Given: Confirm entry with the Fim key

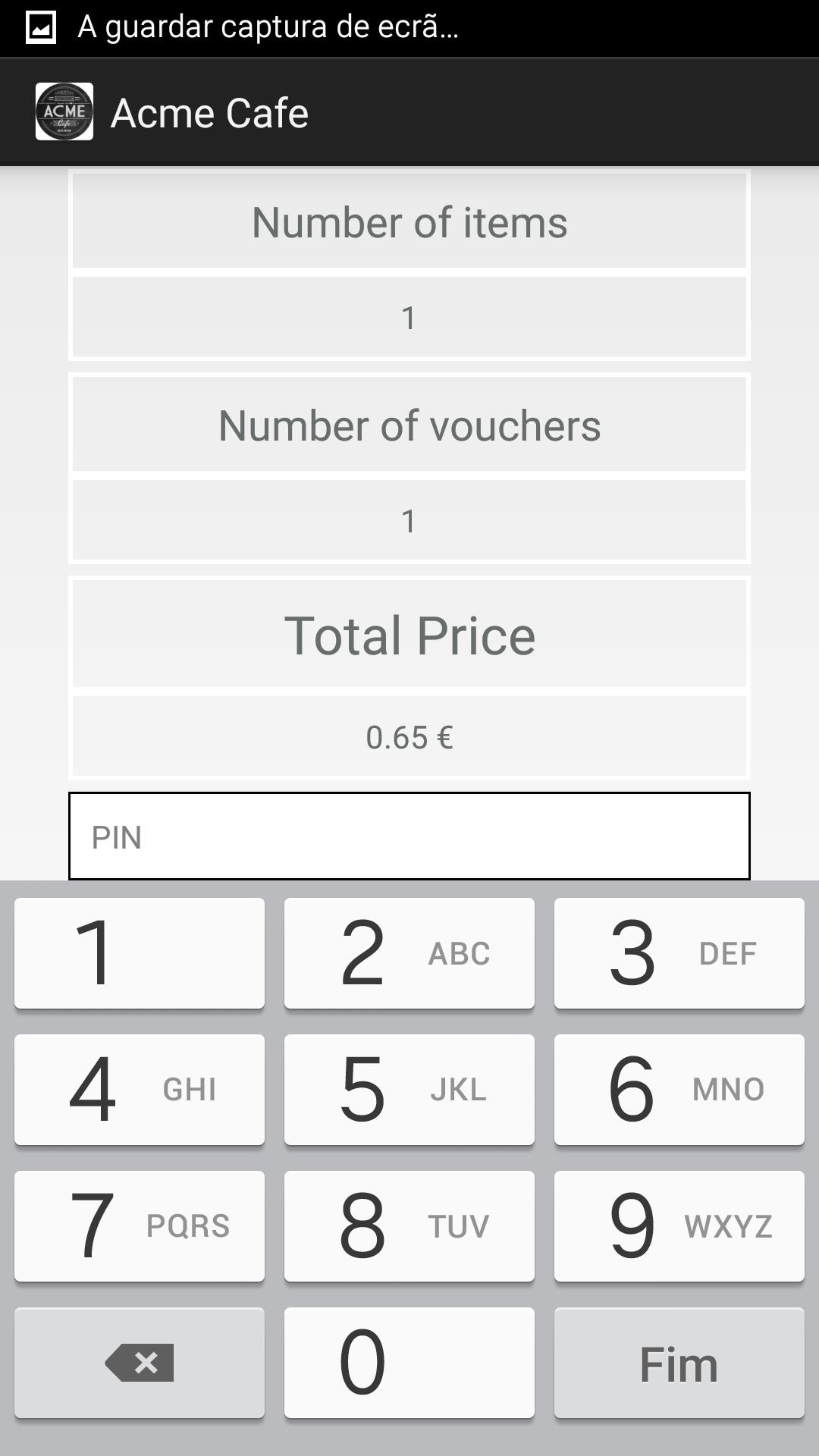Looking at the screenshot, I should 679,1363.
